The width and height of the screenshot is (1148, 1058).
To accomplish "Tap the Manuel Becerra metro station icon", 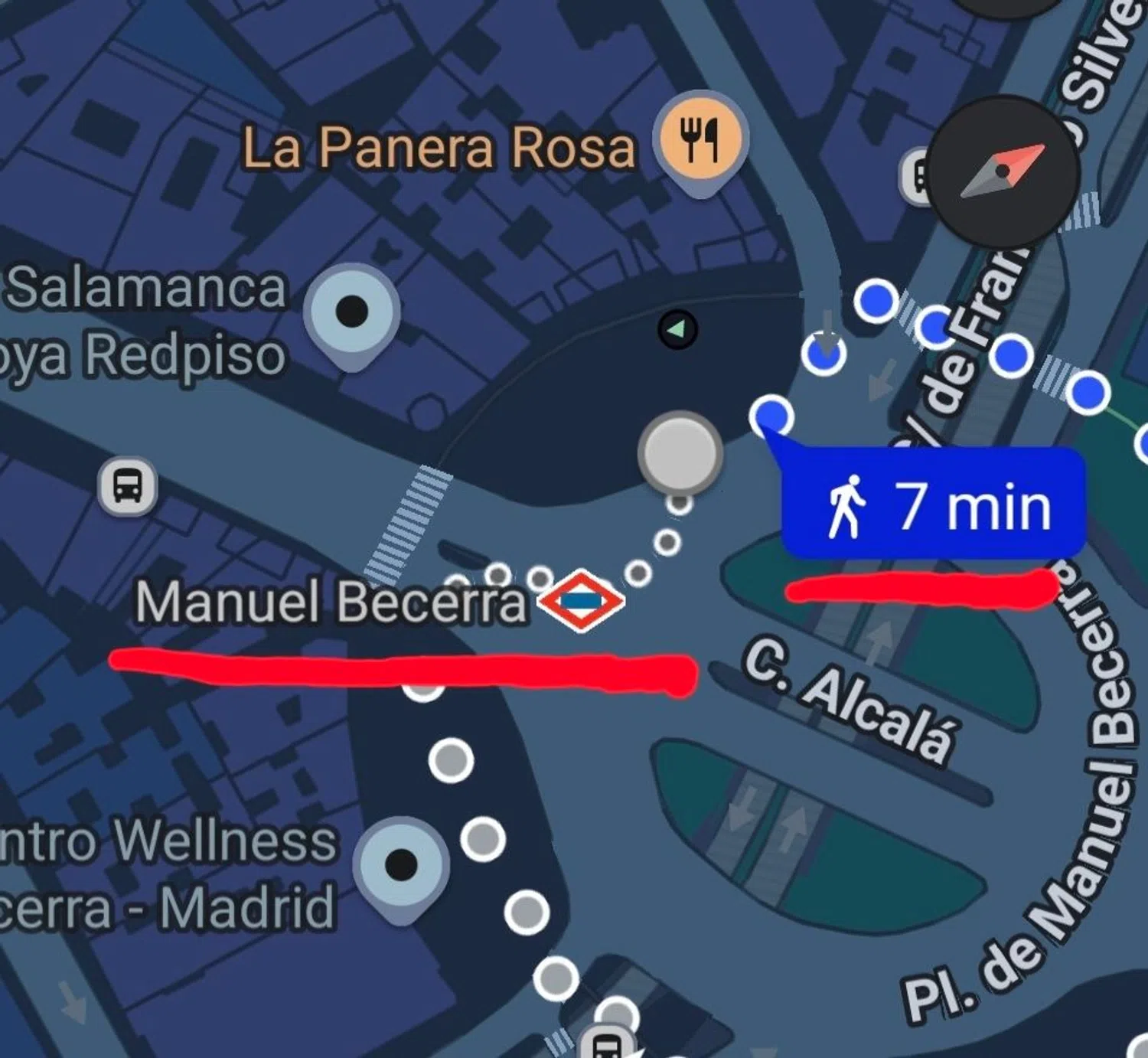I will coord(582,601).
